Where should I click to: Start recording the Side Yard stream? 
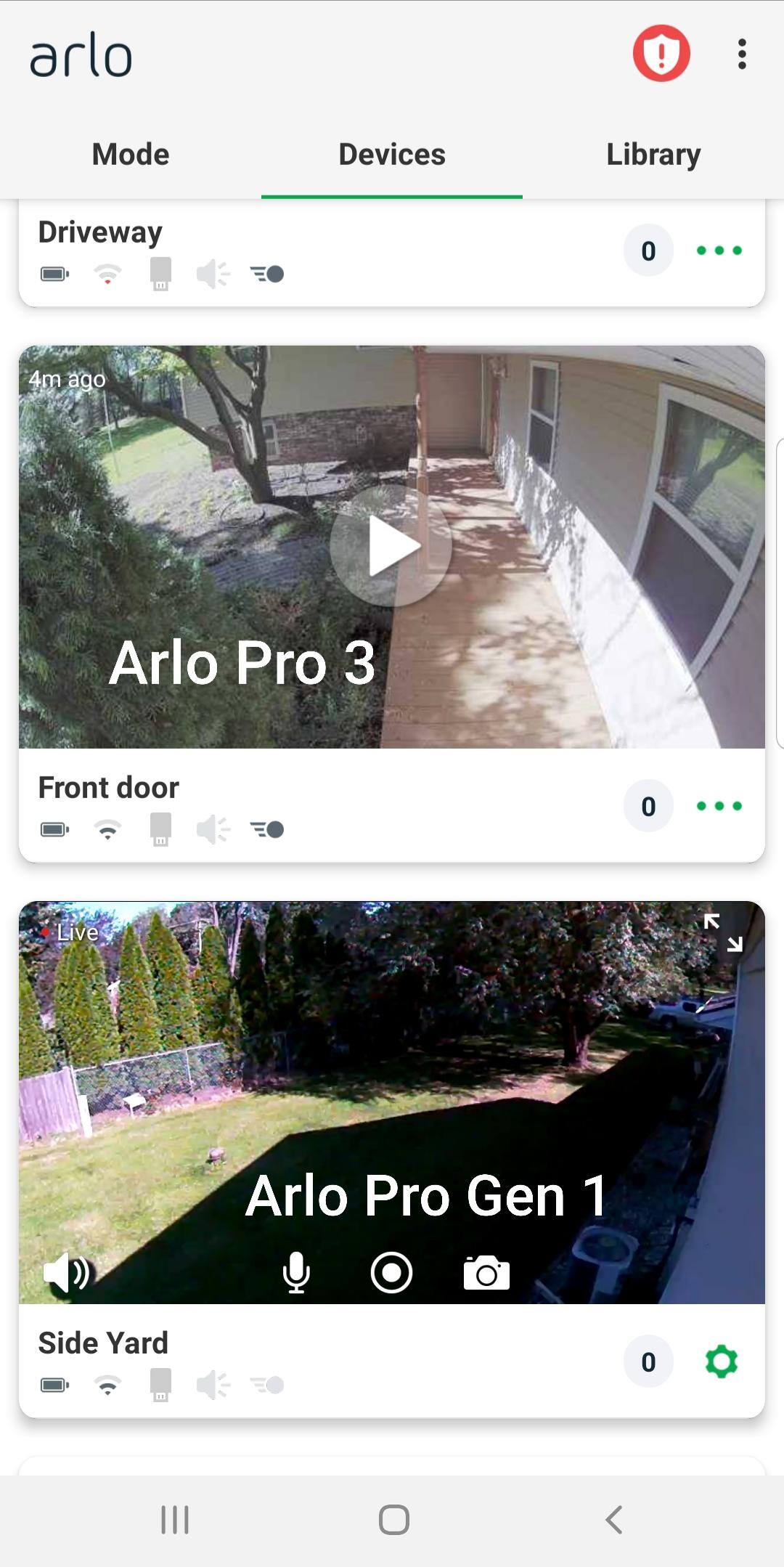coord(391,1272)
